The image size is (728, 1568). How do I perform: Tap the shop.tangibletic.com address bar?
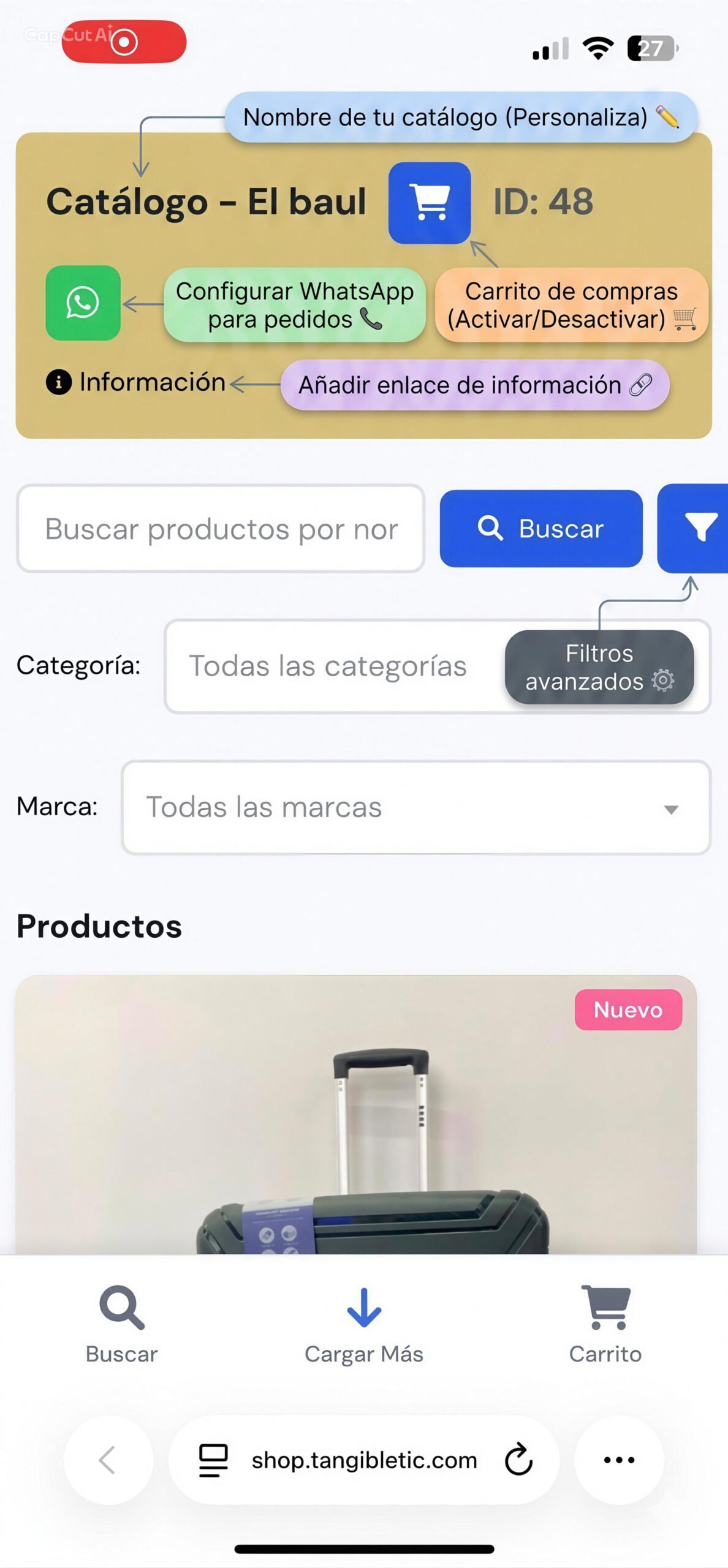pyautogui.click(x=362, y=1460)
